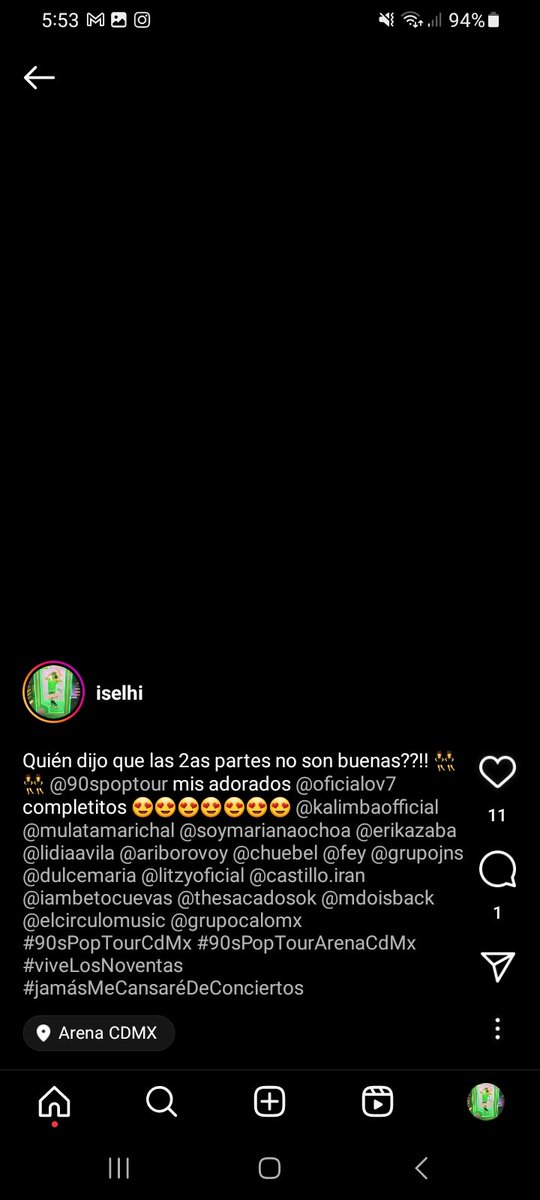Open the system recent apps view
This screenshot has width=540, height=1200.
pyautogui.click(x=118, y=1167)
